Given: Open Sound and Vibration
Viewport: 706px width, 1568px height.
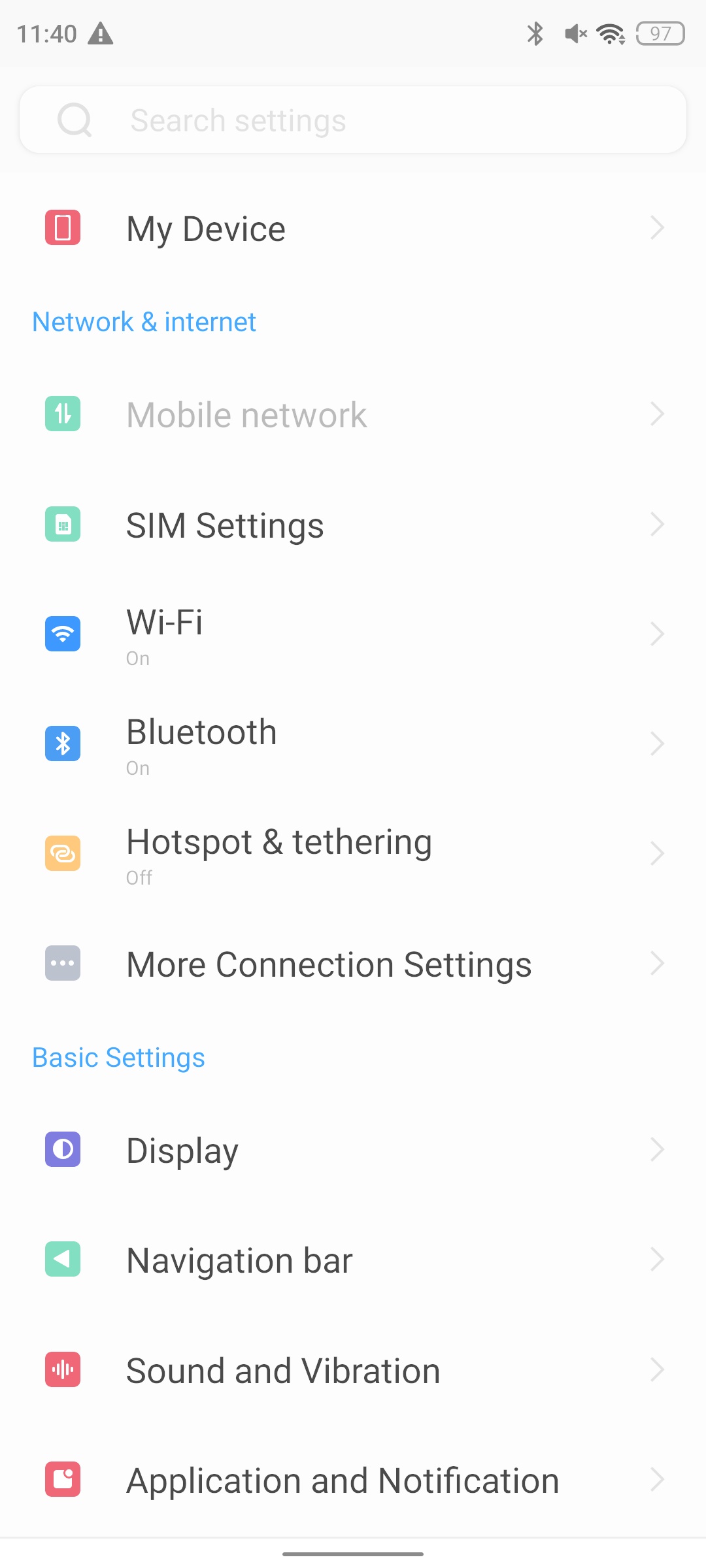Looking at the screenshot, I should (x=353, y=1369).
